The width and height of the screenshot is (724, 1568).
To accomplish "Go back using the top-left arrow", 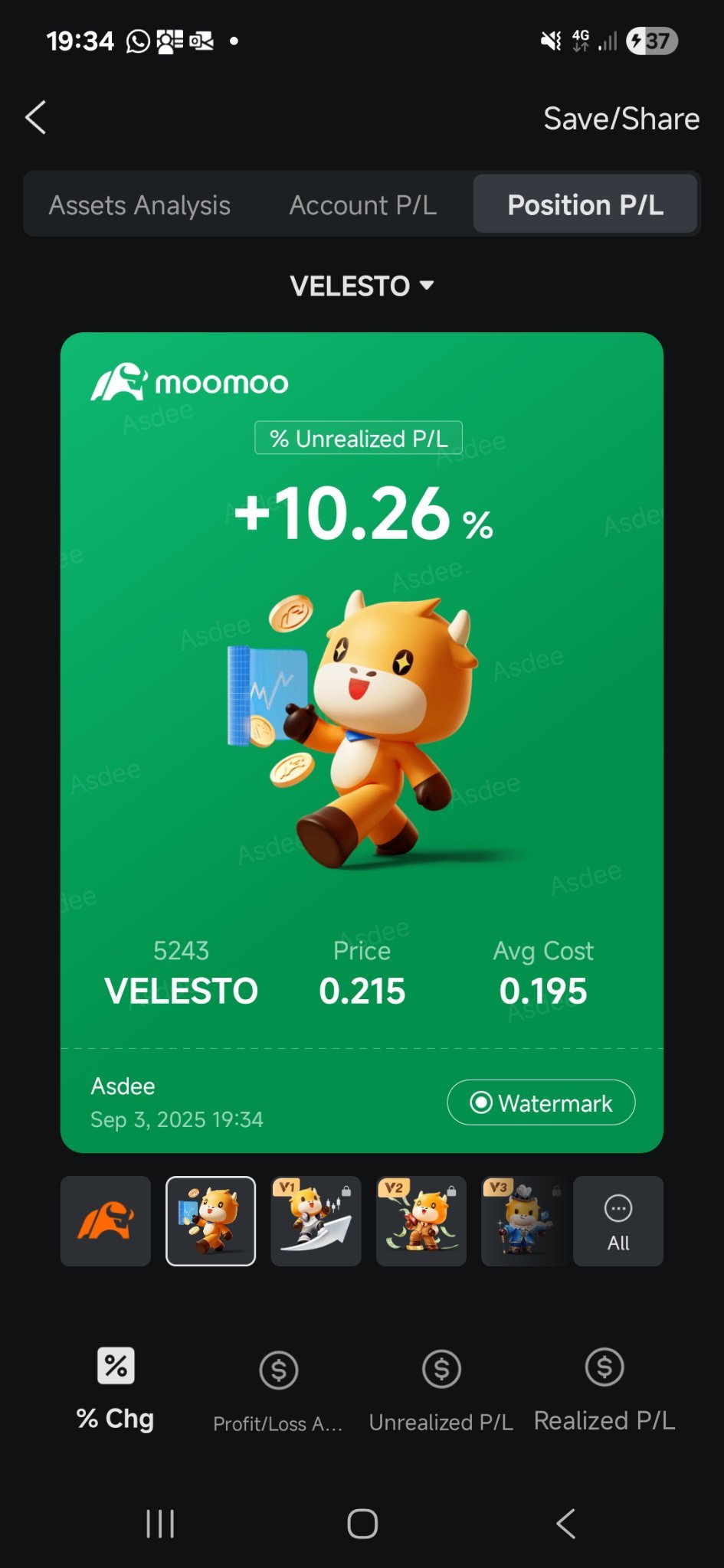I will pos(36,118).
